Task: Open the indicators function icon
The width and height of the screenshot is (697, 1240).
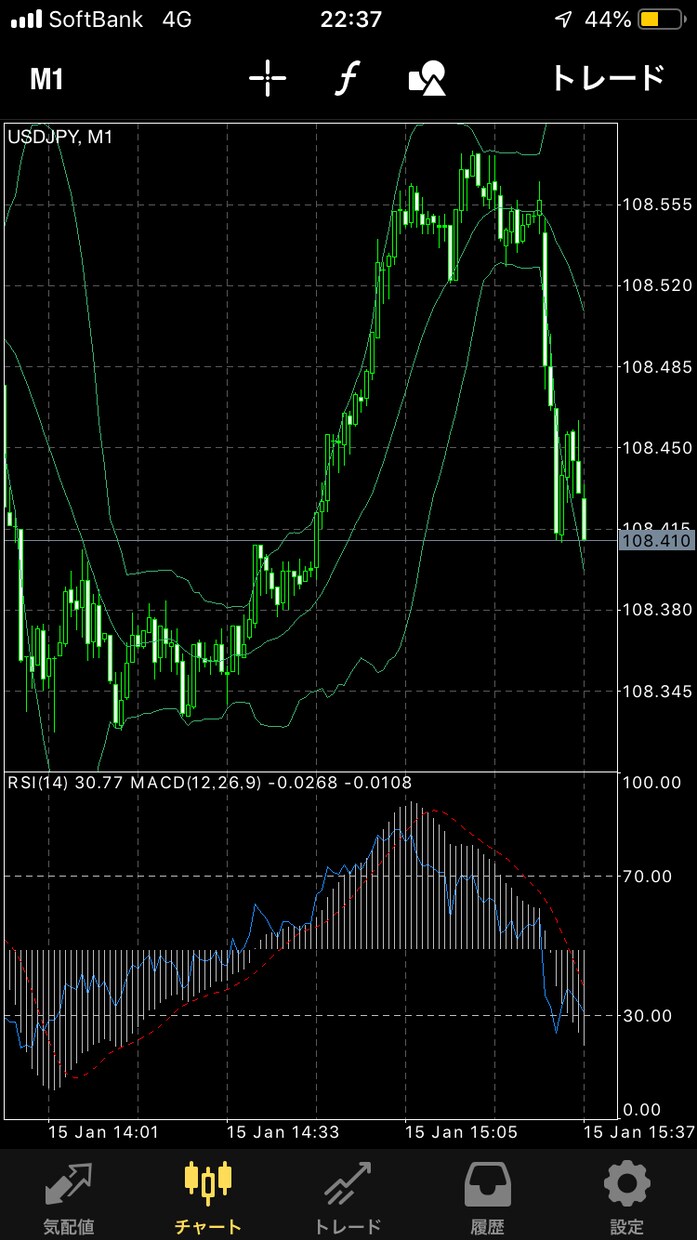Action: click(x=346, y=79)
